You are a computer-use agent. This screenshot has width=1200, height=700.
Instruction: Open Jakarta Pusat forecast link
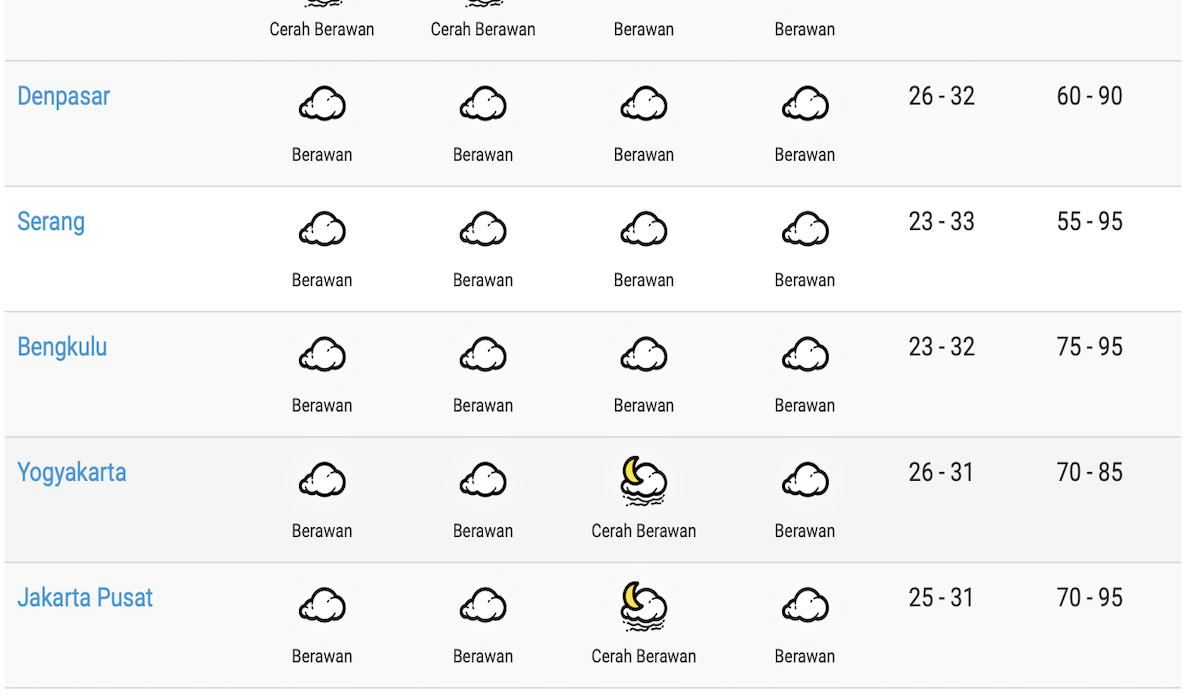point(85,598)
